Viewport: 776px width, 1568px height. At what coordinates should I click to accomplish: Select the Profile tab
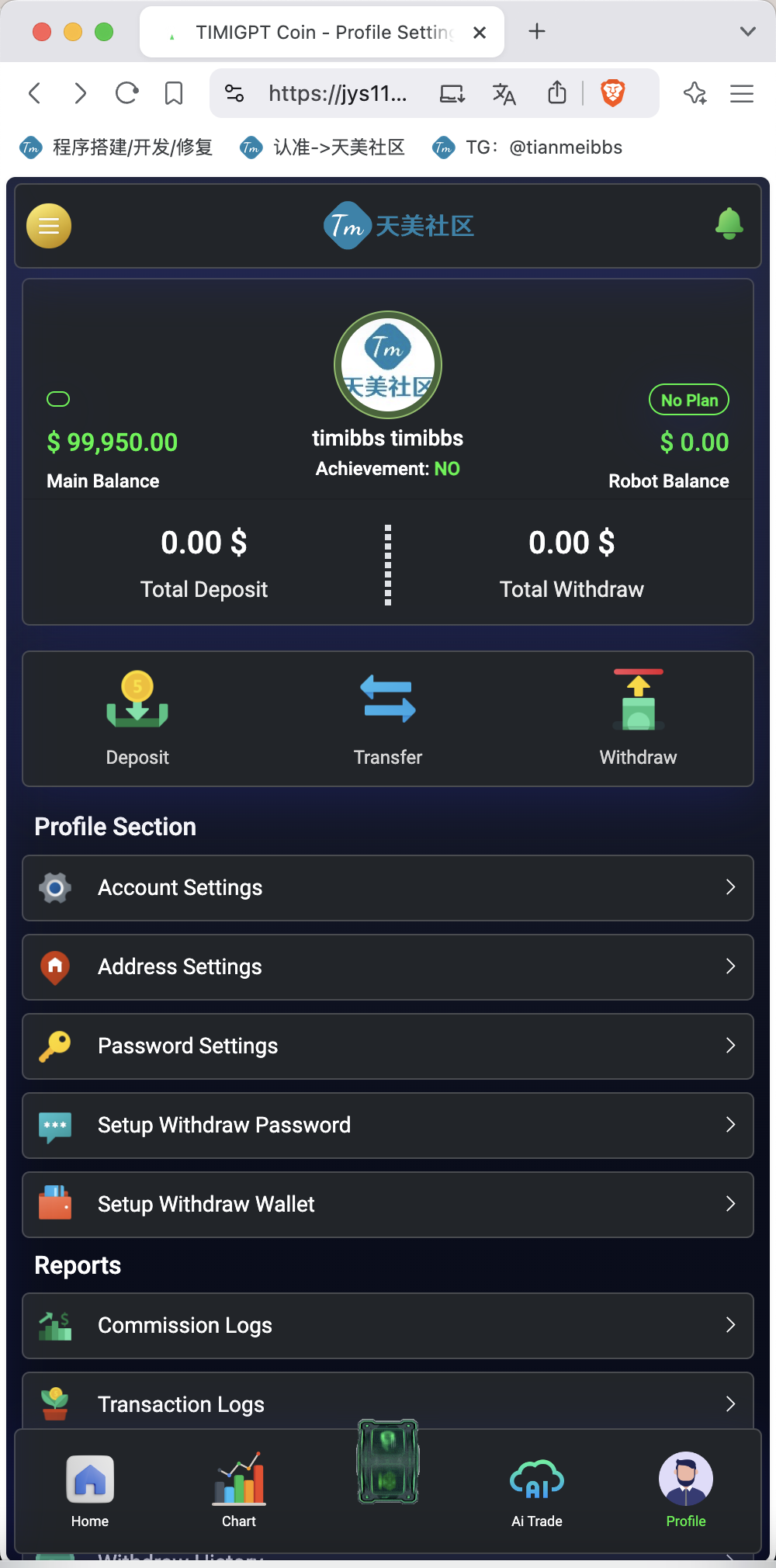point(686,1491)
